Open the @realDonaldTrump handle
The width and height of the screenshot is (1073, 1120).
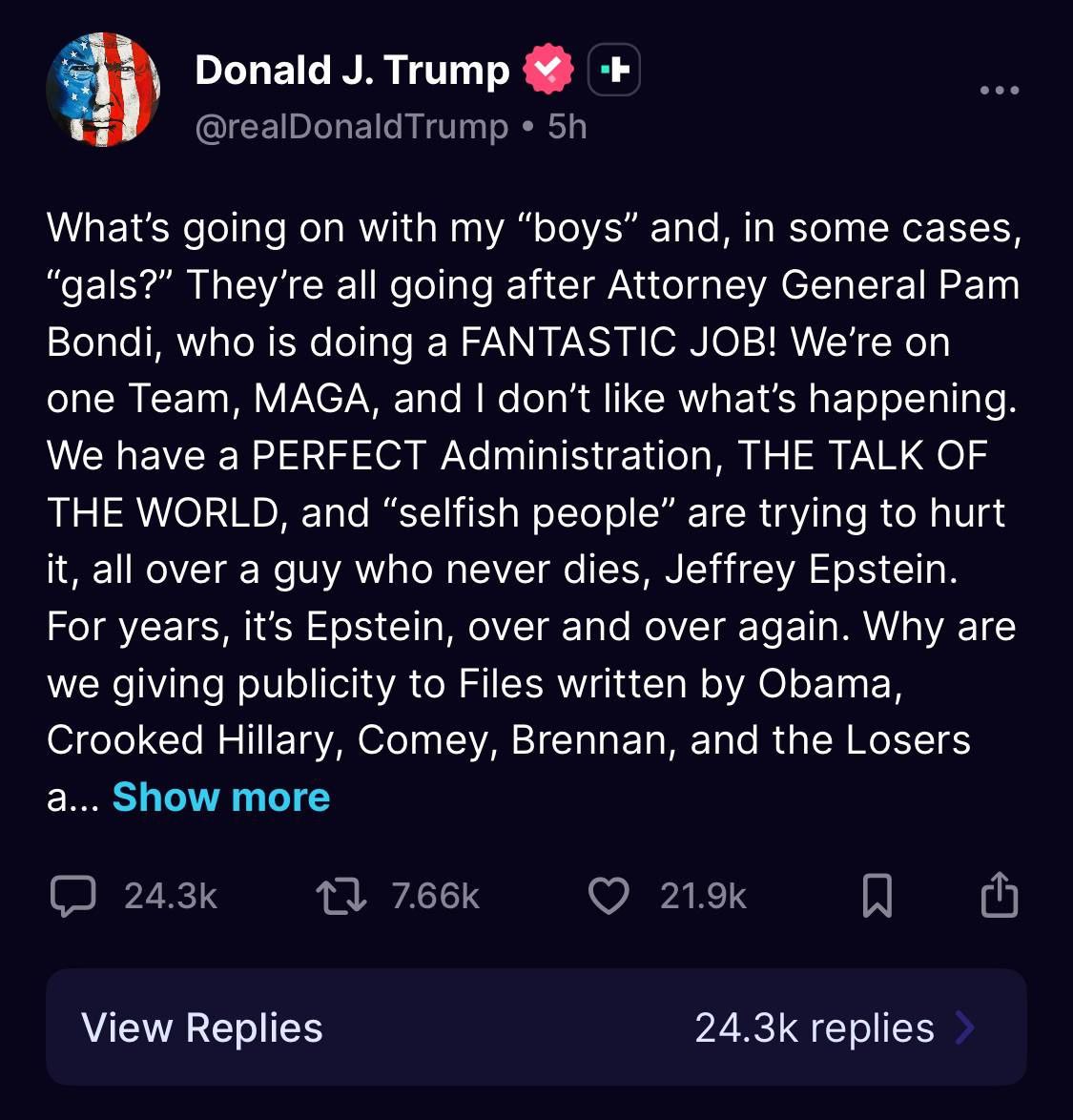coord(351,127)
